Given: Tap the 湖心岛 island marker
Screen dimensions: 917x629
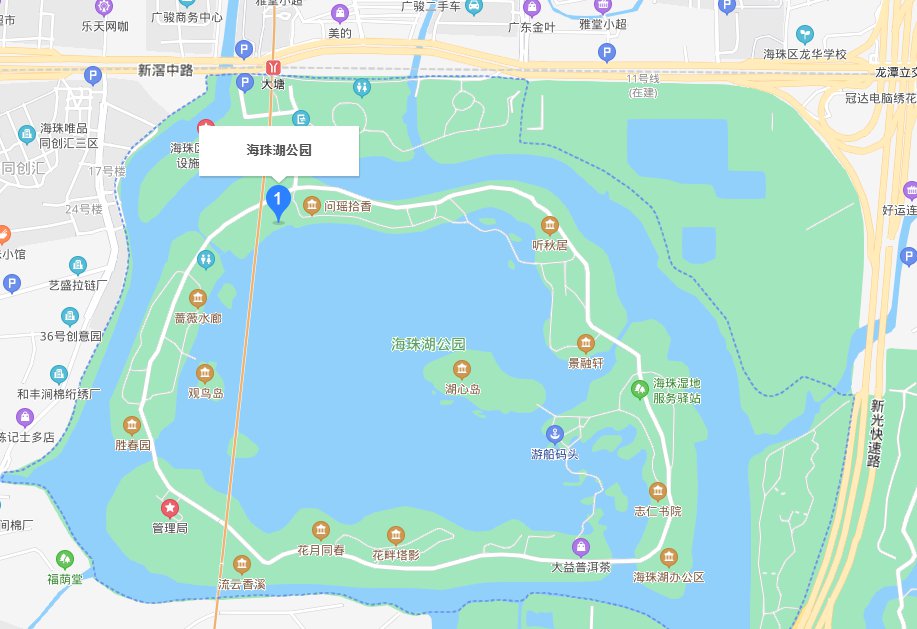Looking at the screenshot, I should 463,368.
